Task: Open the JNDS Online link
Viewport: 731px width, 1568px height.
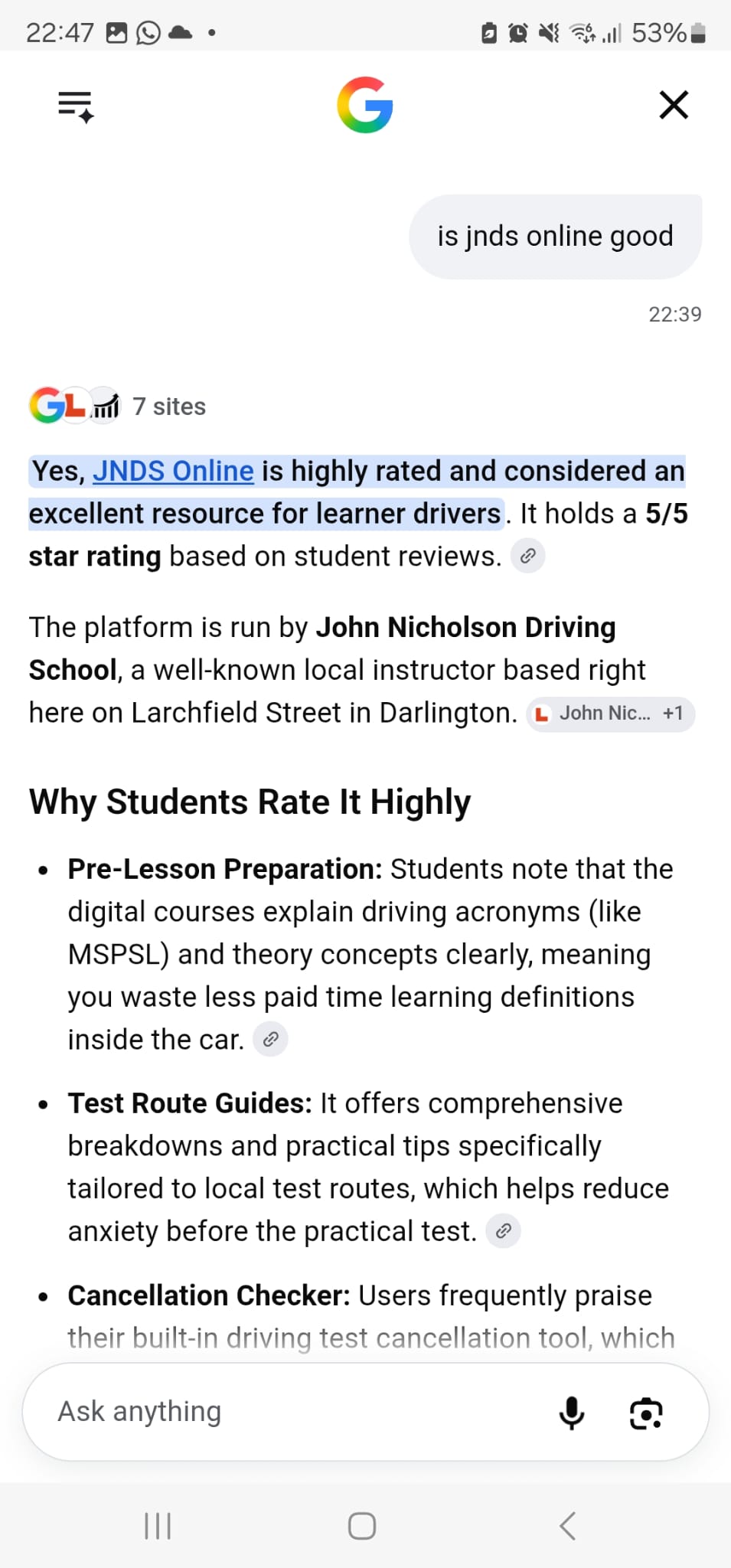Action: click(173, 471)
